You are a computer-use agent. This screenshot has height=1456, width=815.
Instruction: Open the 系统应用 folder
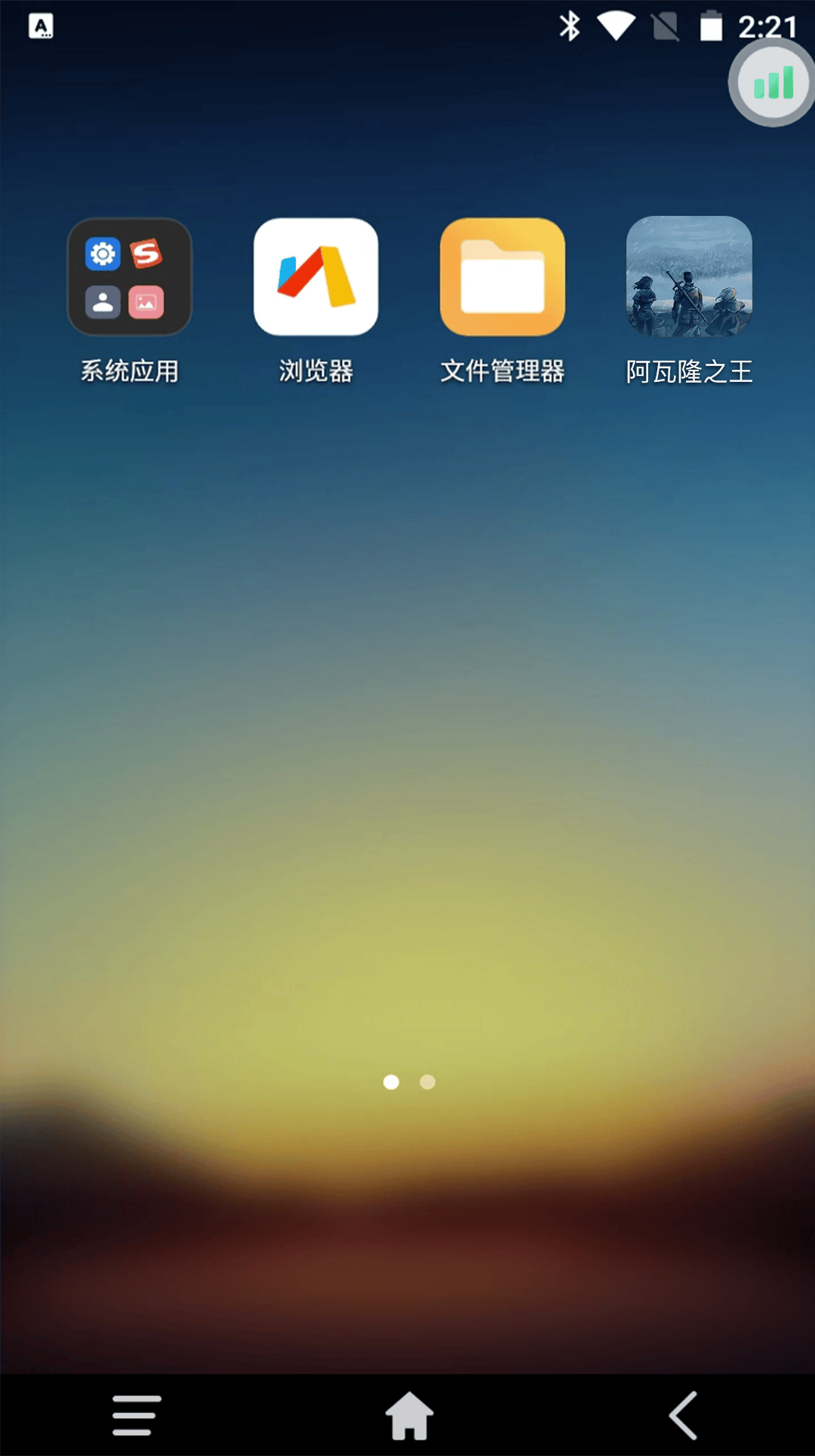click(x=130, y=278)
